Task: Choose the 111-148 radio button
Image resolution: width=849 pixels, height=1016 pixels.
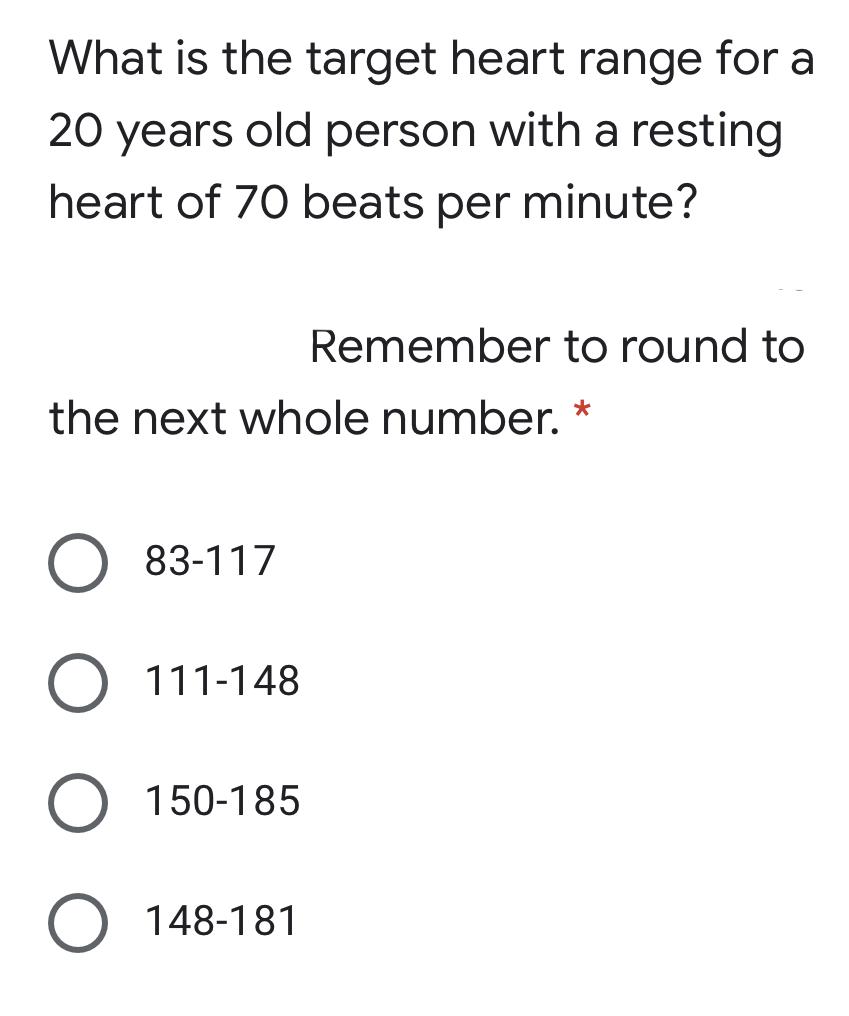Action: point(77,682)
